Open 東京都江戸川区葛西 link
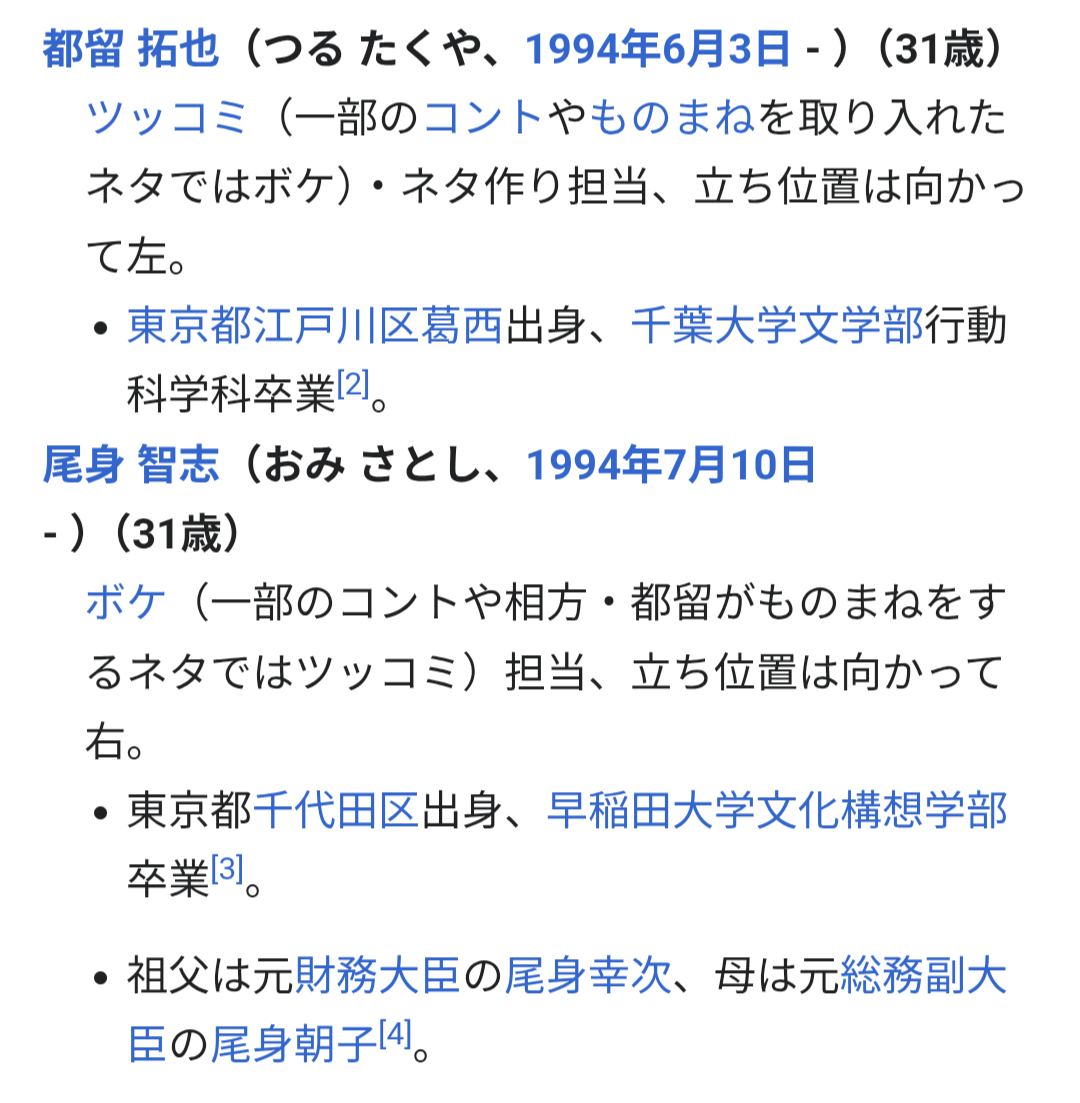The width and height of the screenshot is (1080, 1103). [x=314, y=326]
